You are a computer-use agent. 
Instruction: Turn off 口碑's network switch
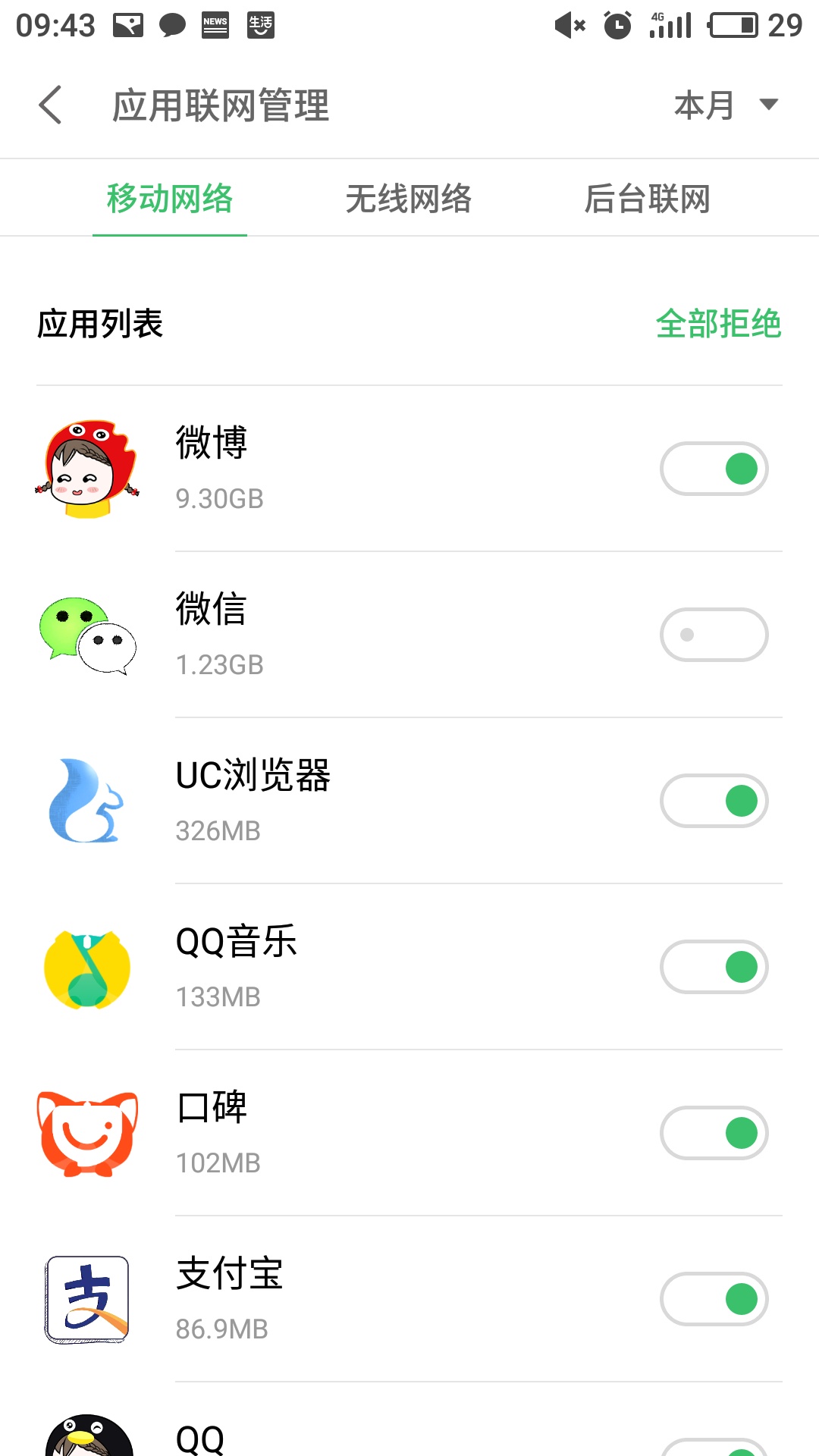point(714,1133)
